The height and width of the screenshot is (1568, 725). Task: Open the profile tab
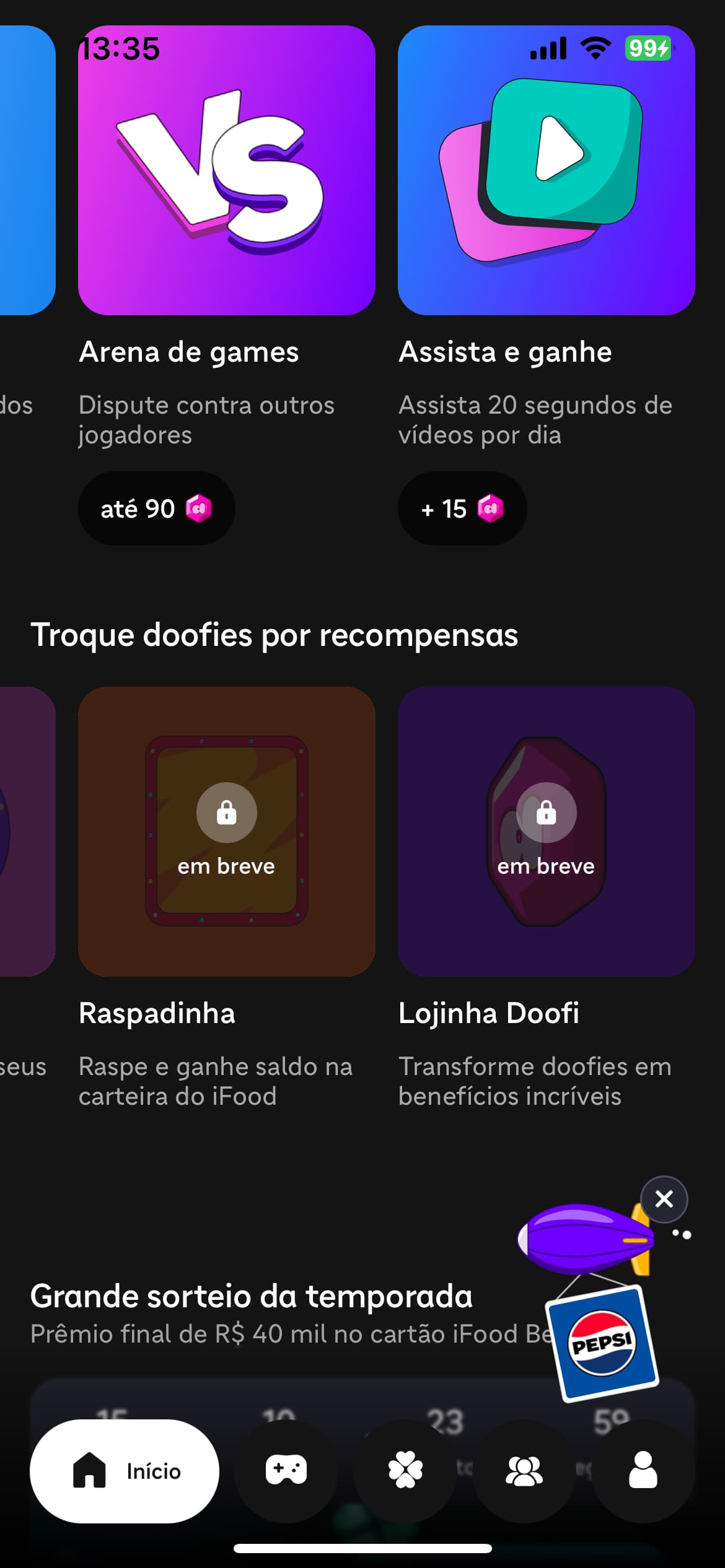point(643,1471)
